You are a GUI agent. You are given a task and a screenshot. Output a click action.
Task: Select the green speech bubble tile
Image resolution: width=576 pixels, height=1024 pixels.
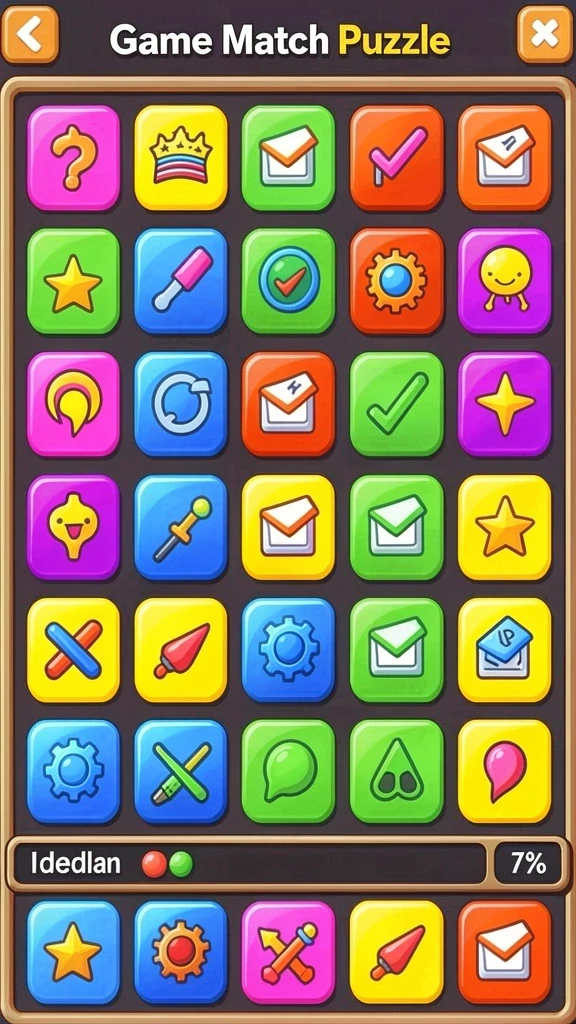289,771
